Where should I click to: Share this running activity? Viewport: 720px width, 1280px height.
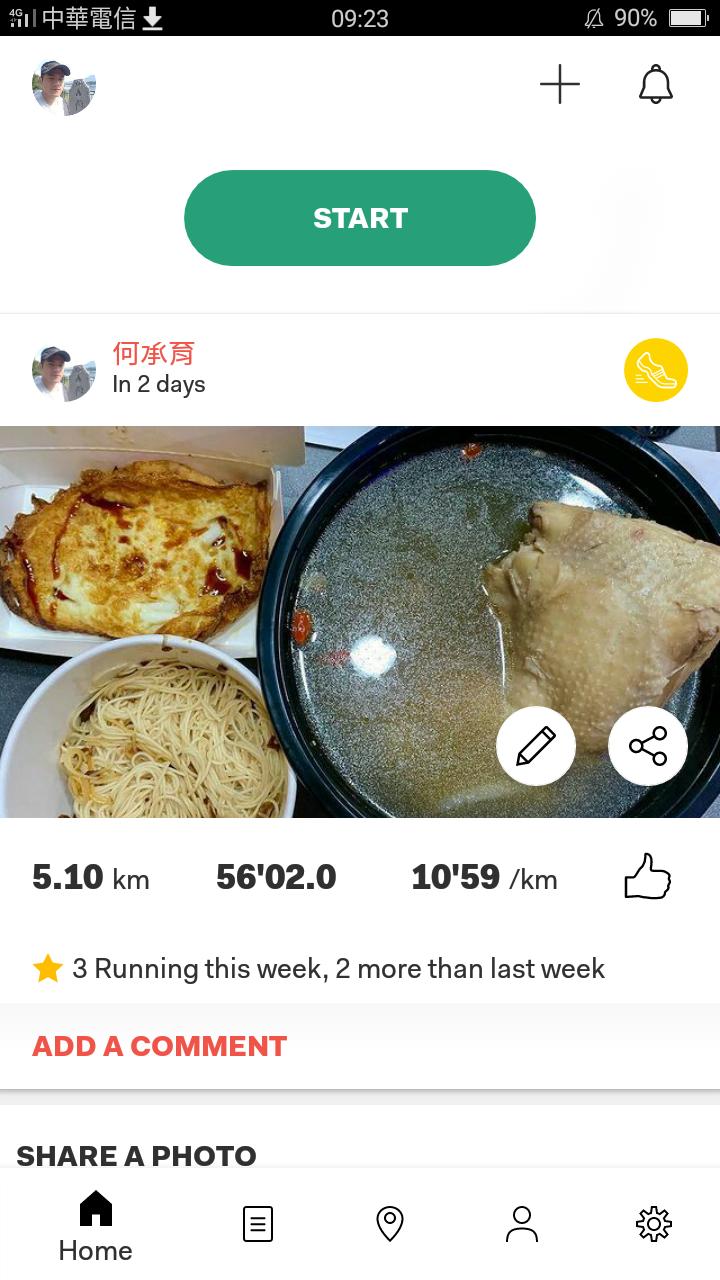[x=648, y=747]
